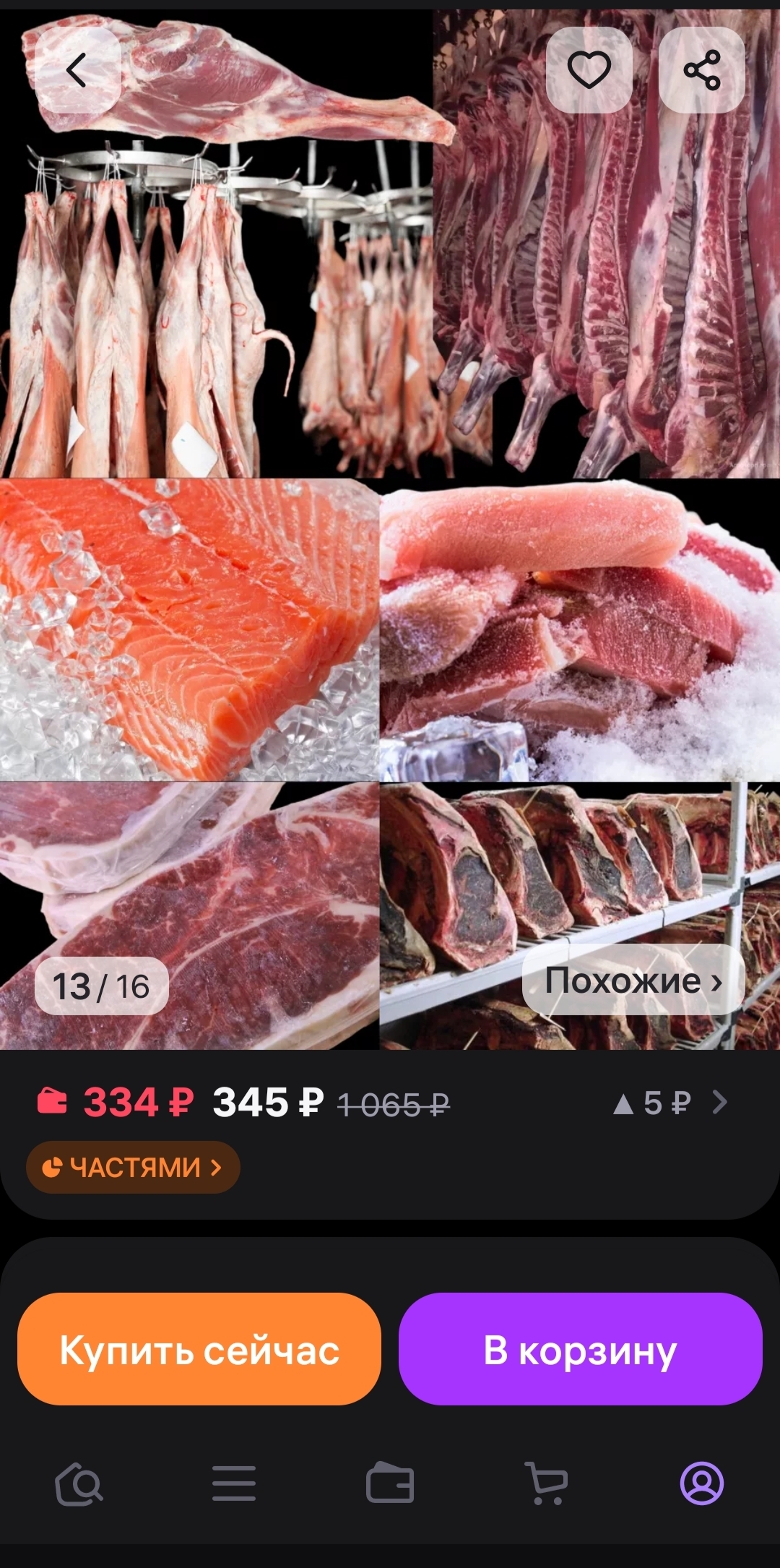The image size is (780, 1568).
Task: Tap the ЧАСТЯМИ installment chip
Action: [x=133, y=1167]
